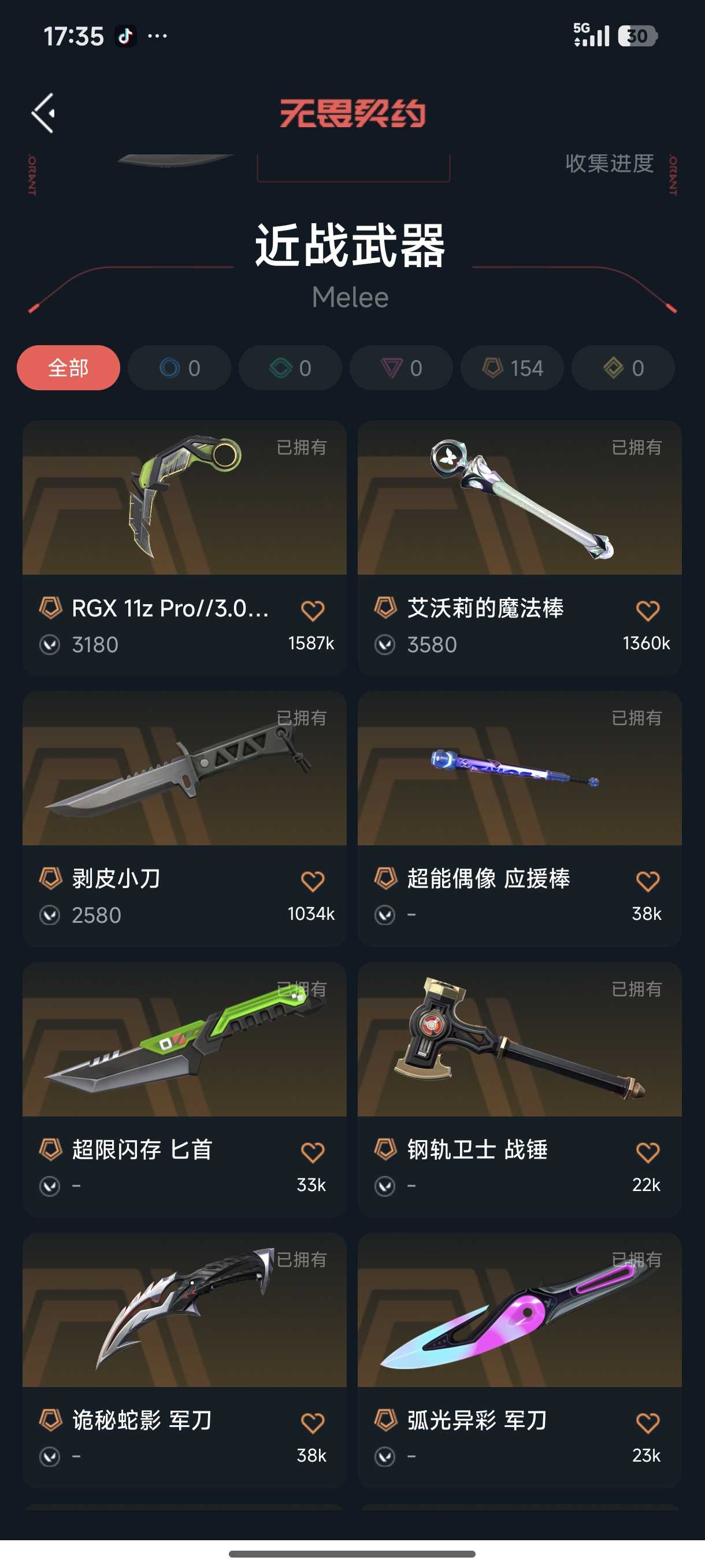
Task: View the 钢轨卫士 战锤 card
Action: (x=520, y=1089)
